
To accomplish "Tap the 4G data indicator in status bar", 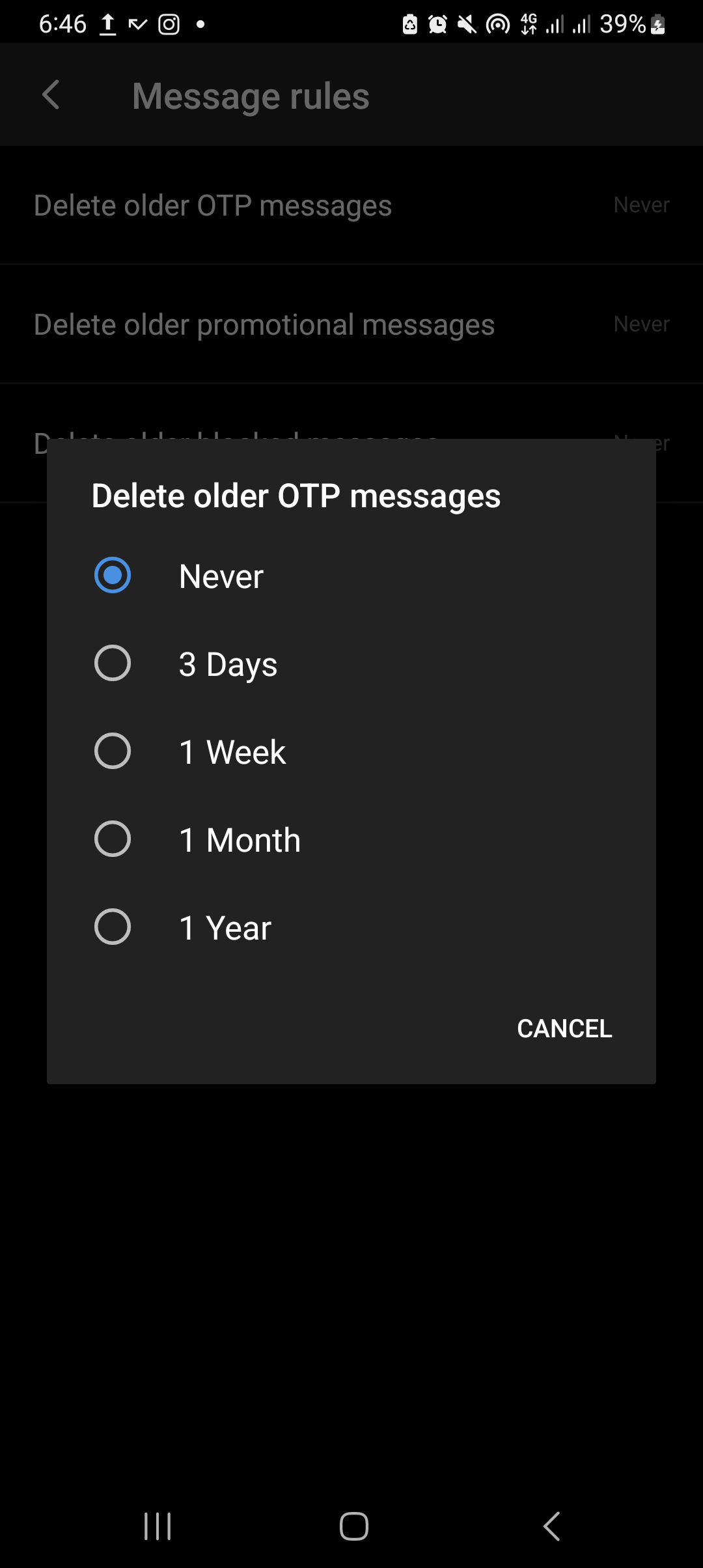I will 527,23.
